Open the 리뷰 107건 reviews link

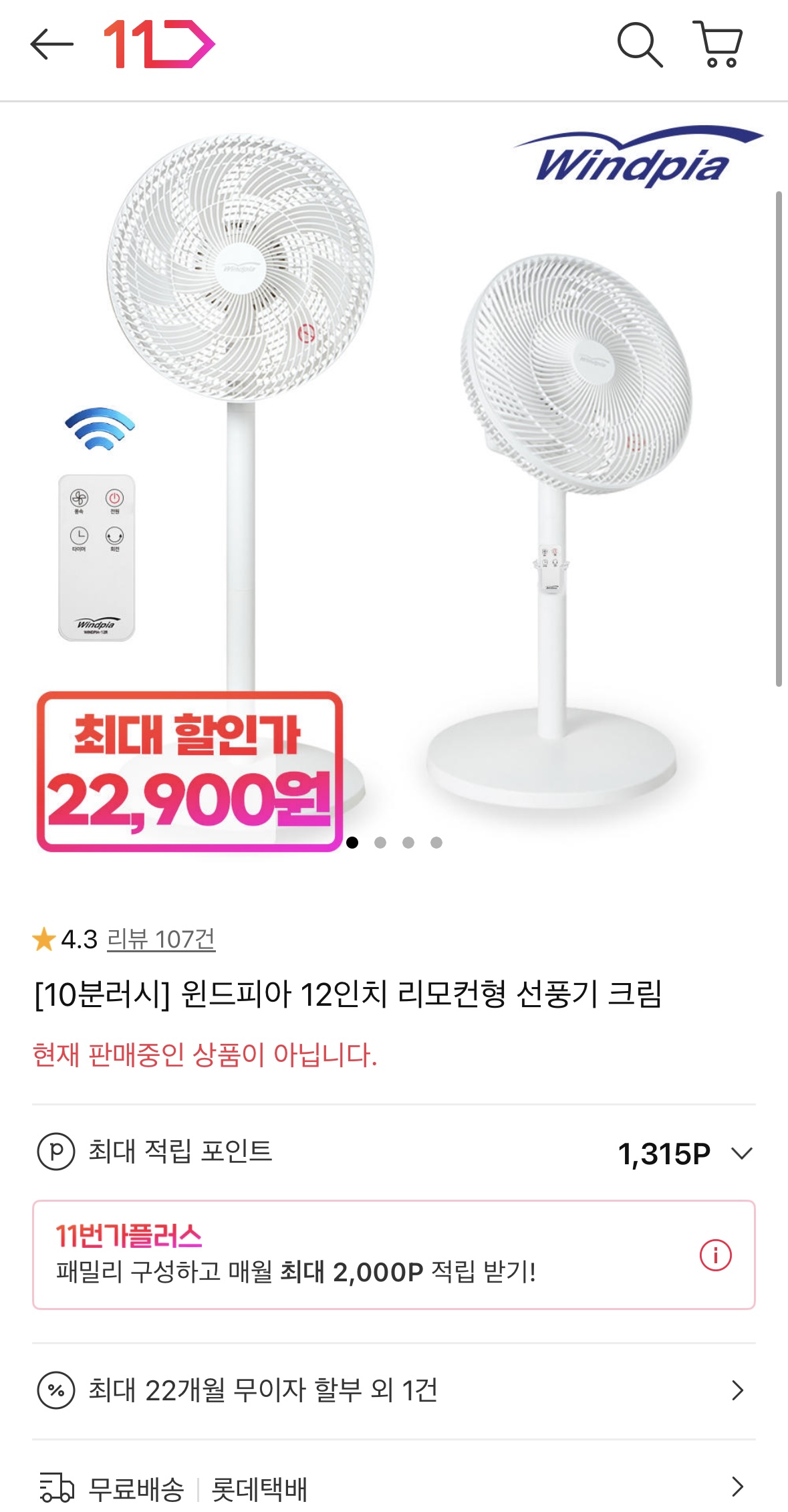(x=160, y=939)
